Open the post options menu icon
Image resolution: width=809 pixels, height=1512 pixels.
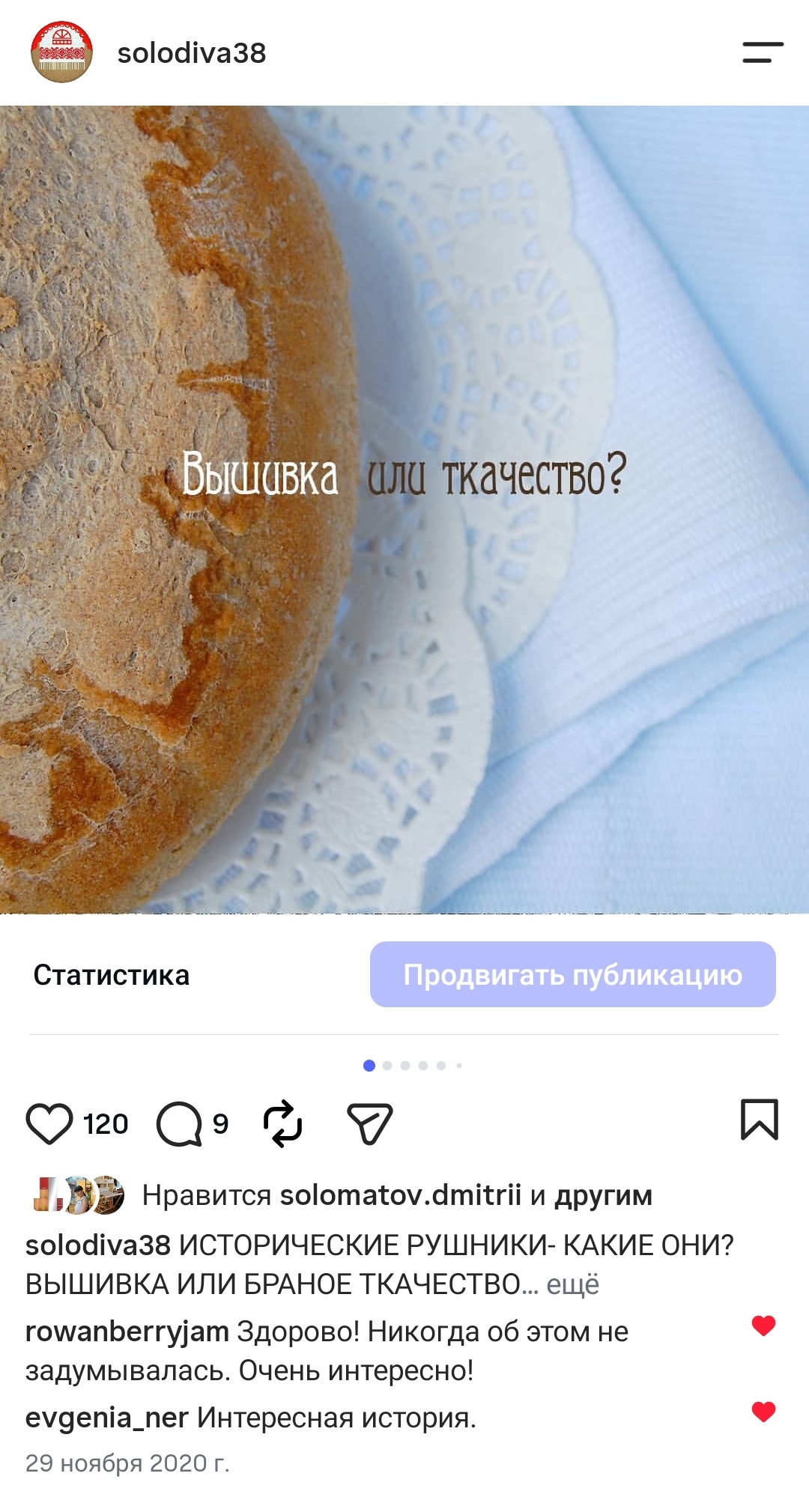763,52
